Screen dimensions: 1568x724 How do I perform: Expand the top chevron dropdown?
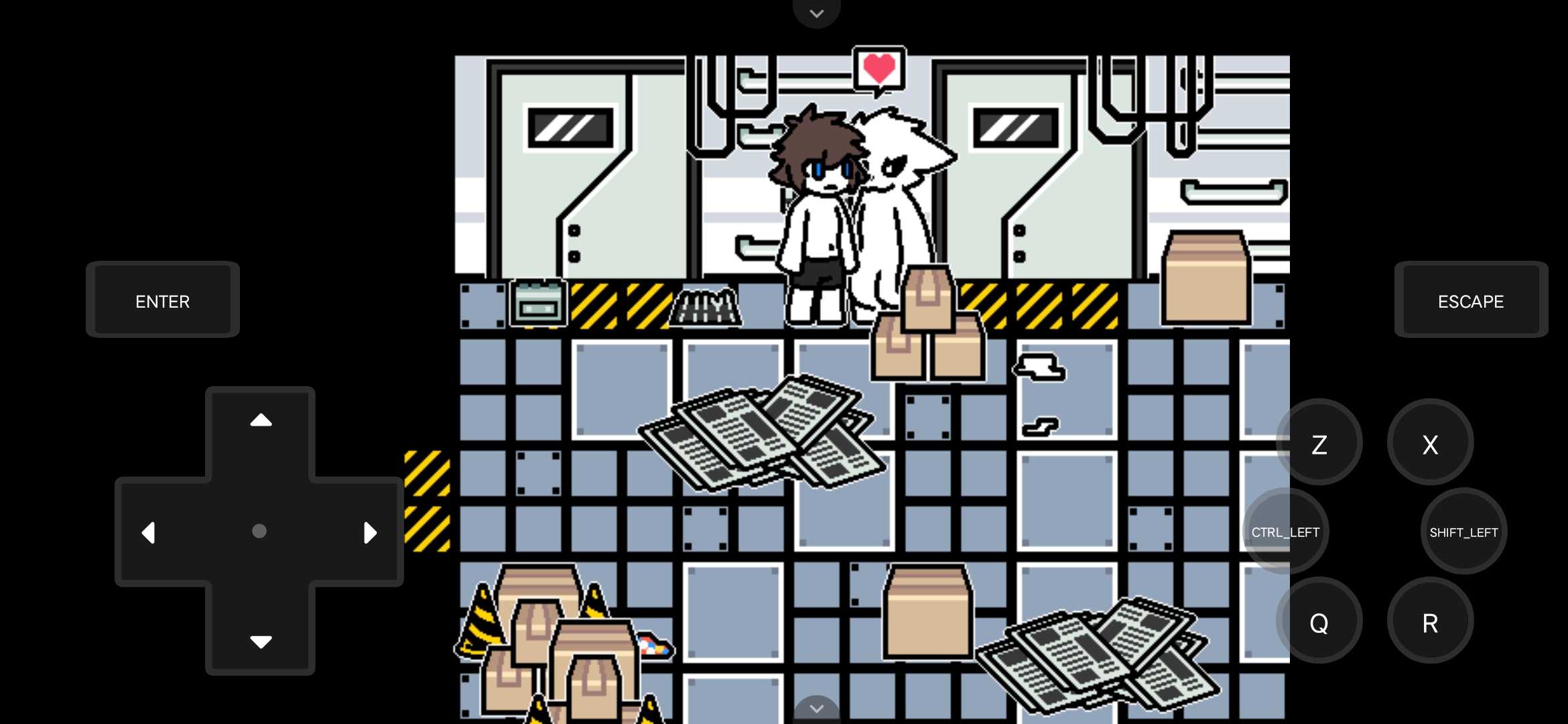point(816,13)
